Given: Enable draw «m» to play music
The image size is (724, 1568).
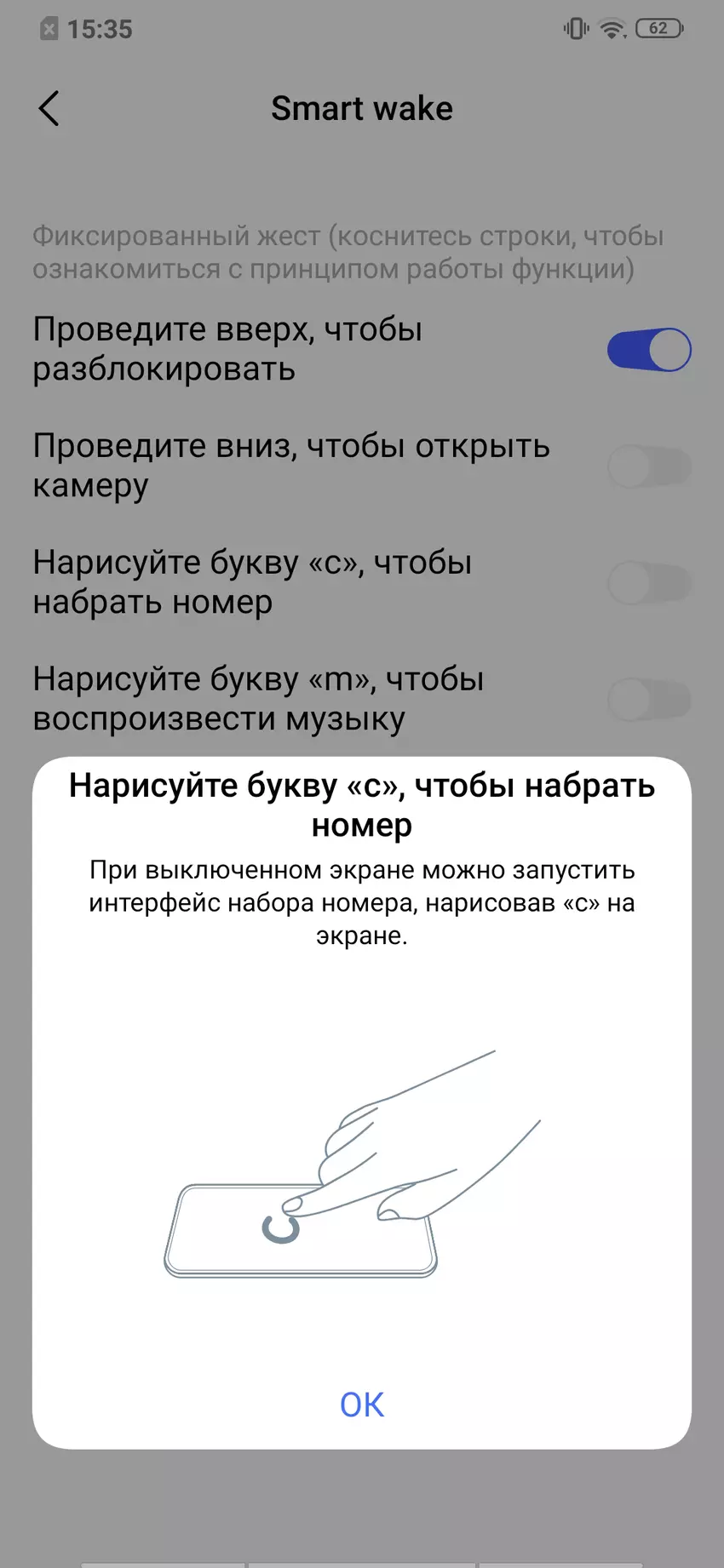Looking at the screenshot, I should (x=649, y=700).
